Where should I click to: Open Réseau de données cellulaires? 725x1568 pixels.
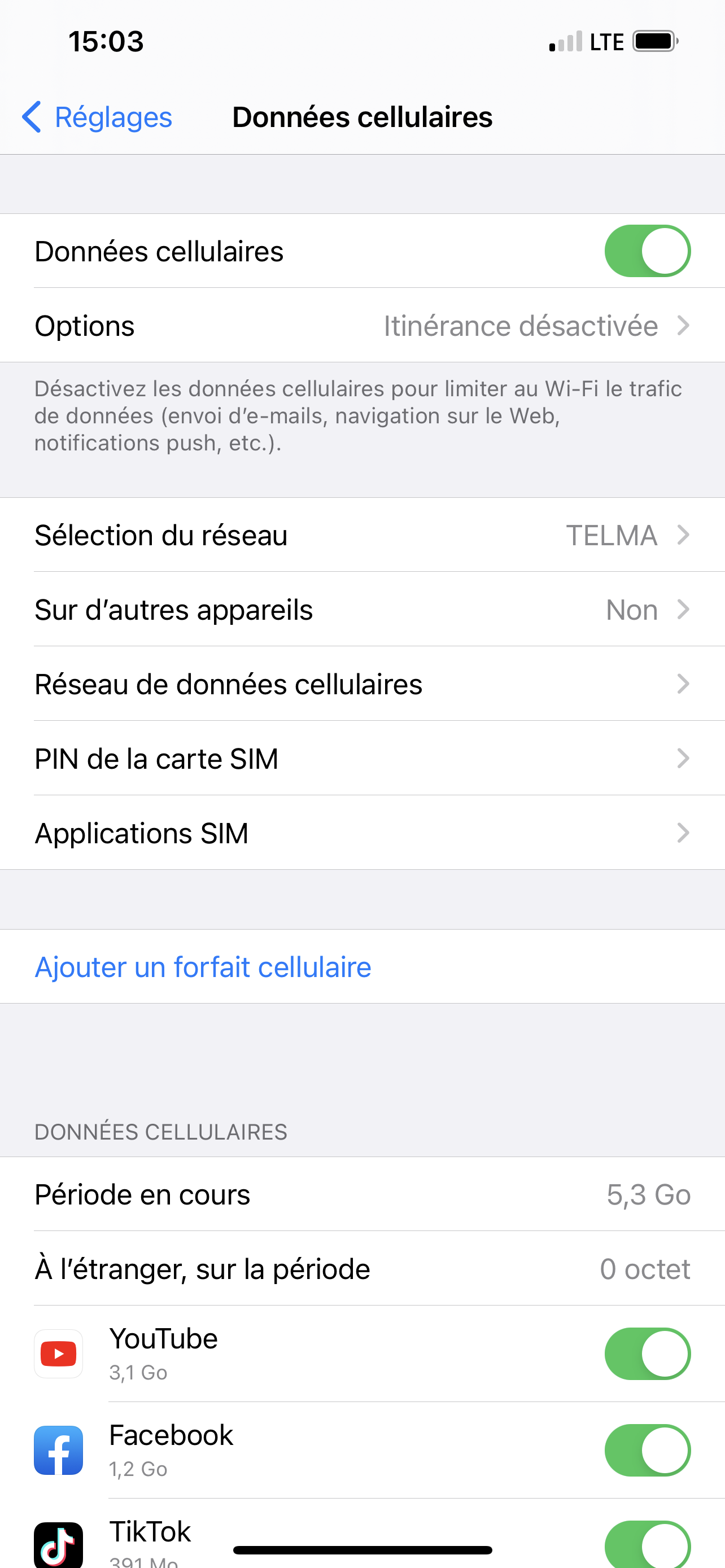(x=362, y=684)
